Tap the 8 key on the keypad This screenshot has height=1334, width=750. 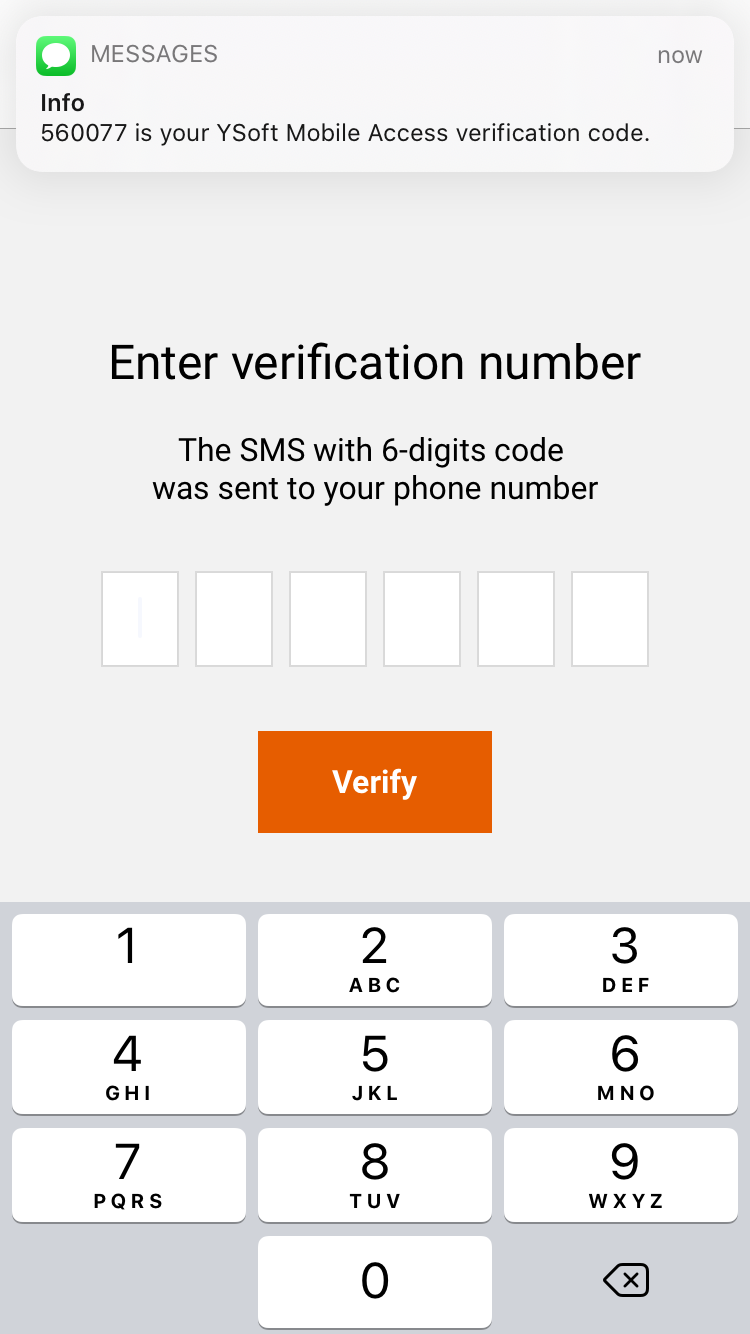click(375, 1174)
